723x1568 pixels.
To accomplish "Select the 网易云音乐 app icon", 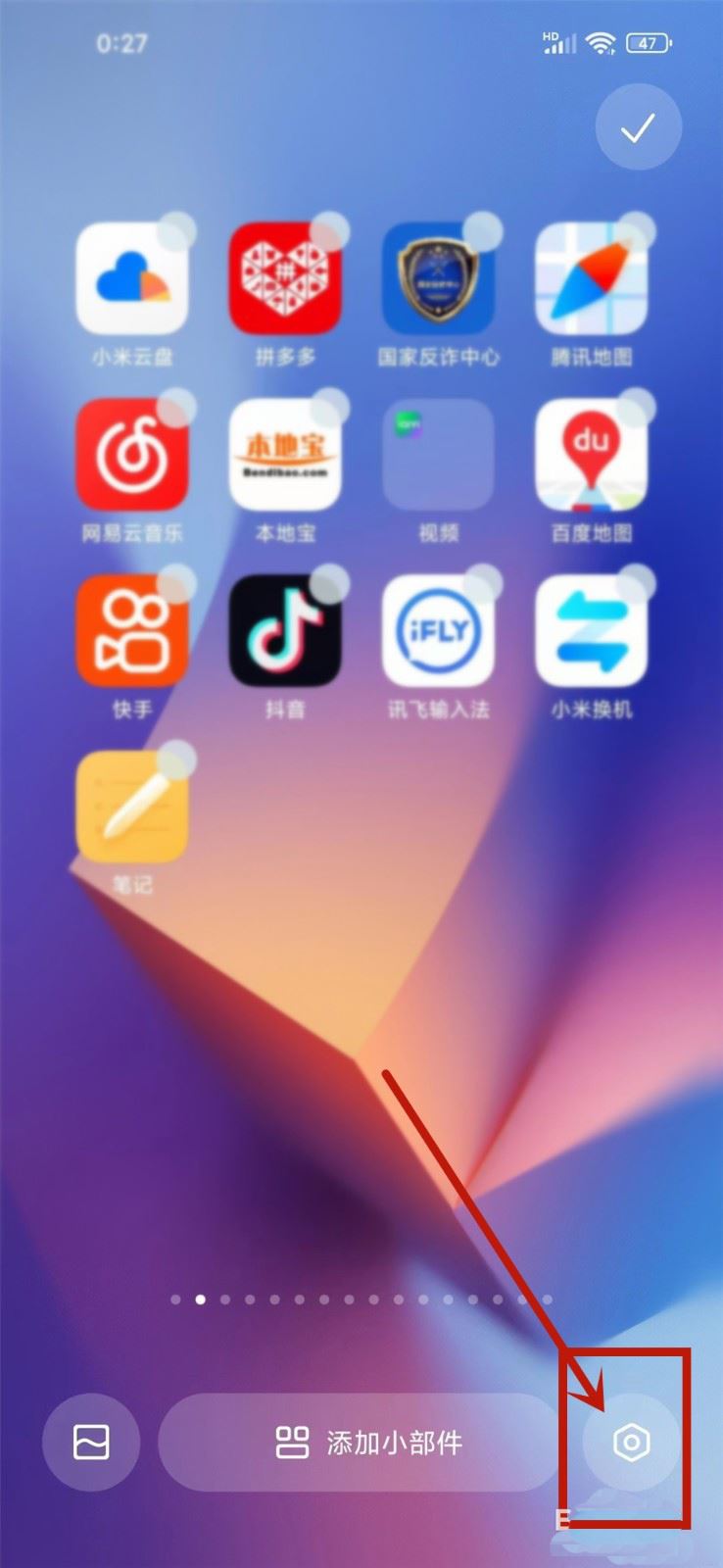I will [132, 455].
